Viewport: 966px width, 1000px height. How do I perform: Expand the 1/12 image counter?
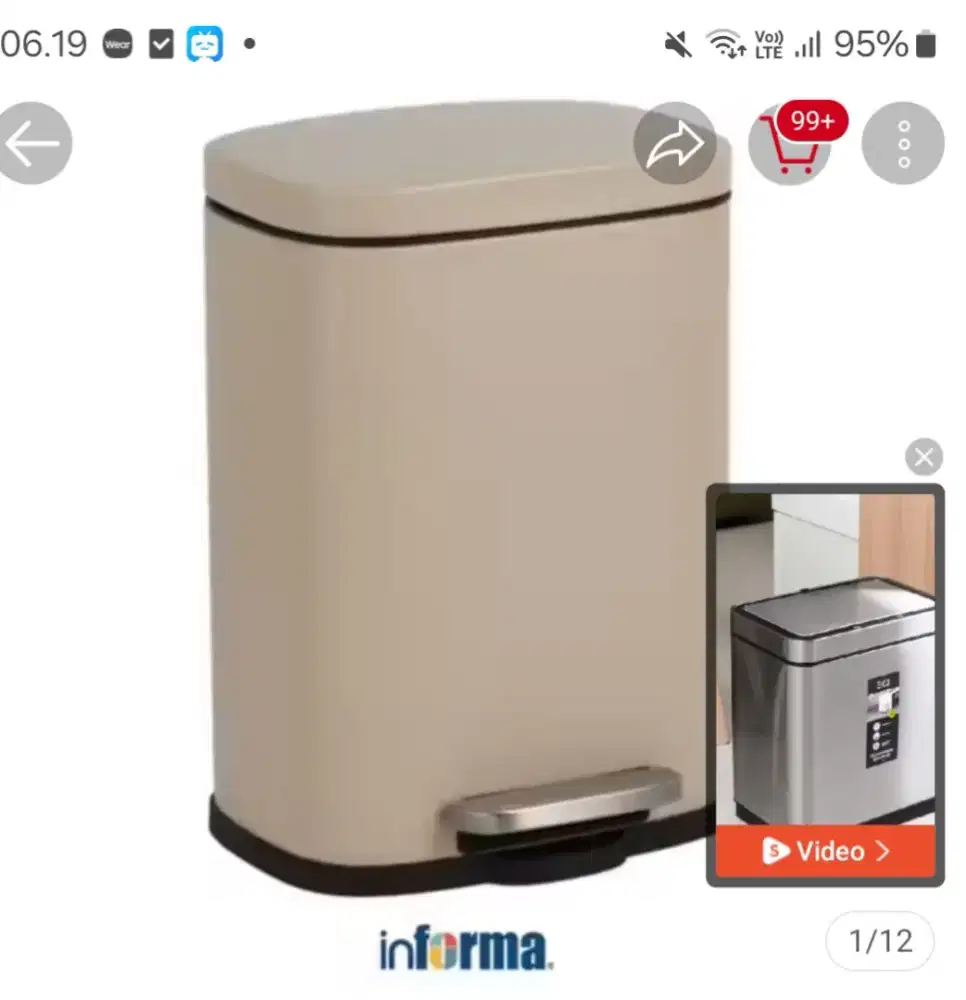(880, 941)
